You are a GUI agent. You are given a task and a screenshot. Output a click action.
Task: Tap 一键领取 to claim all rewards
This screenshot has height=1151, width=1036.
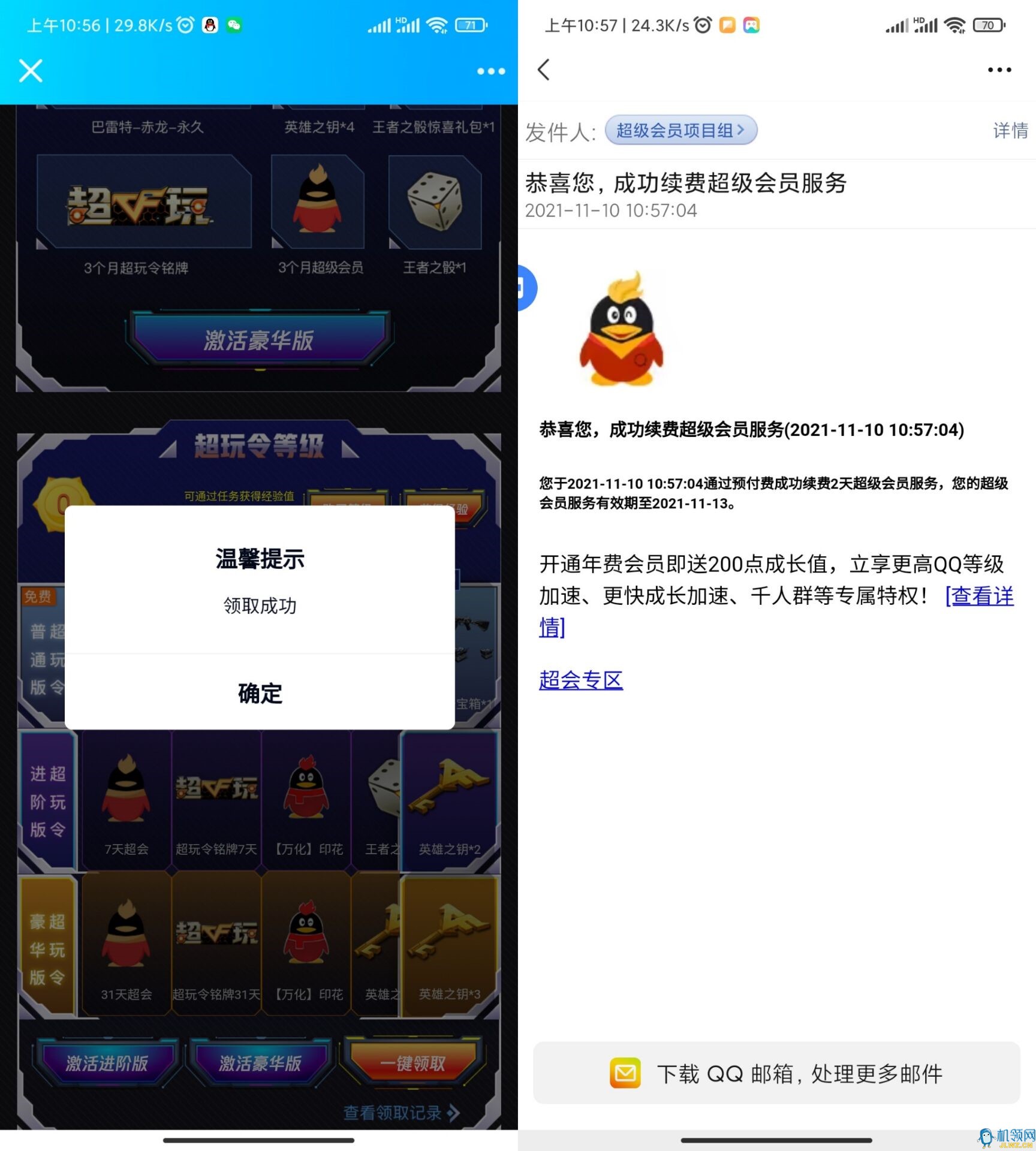(412, 1063)
